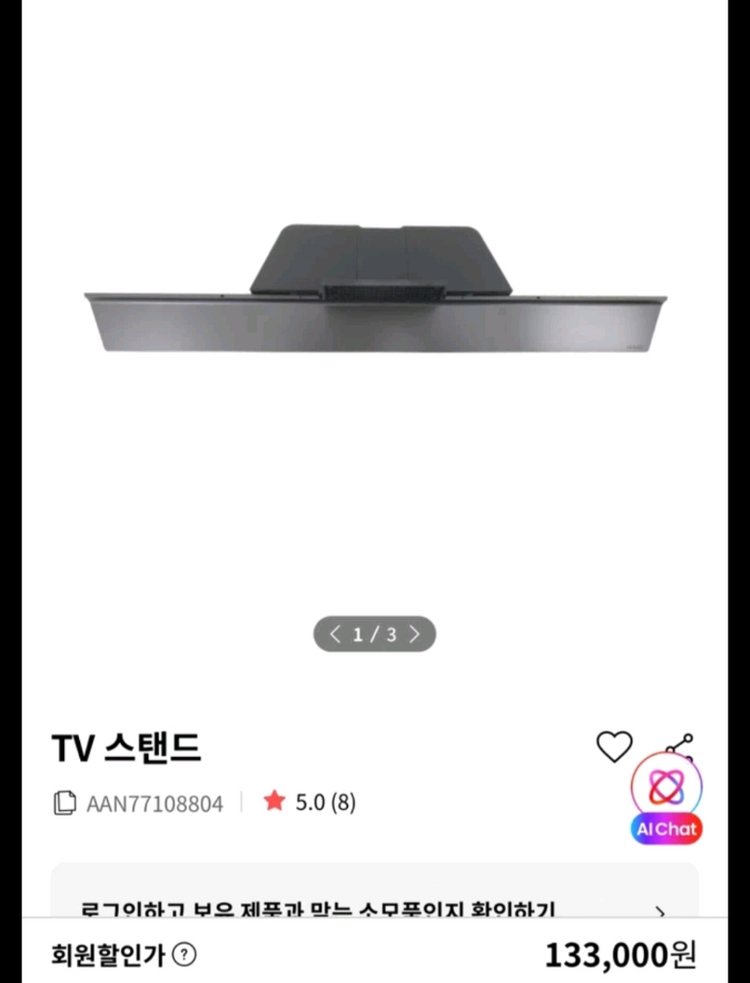
Task: Go back to the previous product image
Action: [x=333, y=634]
